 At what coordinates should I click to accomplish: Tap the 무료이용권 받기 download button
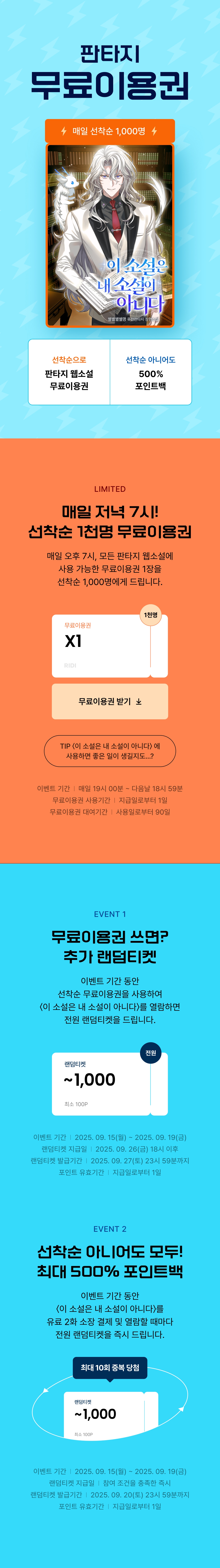[110, 701]
